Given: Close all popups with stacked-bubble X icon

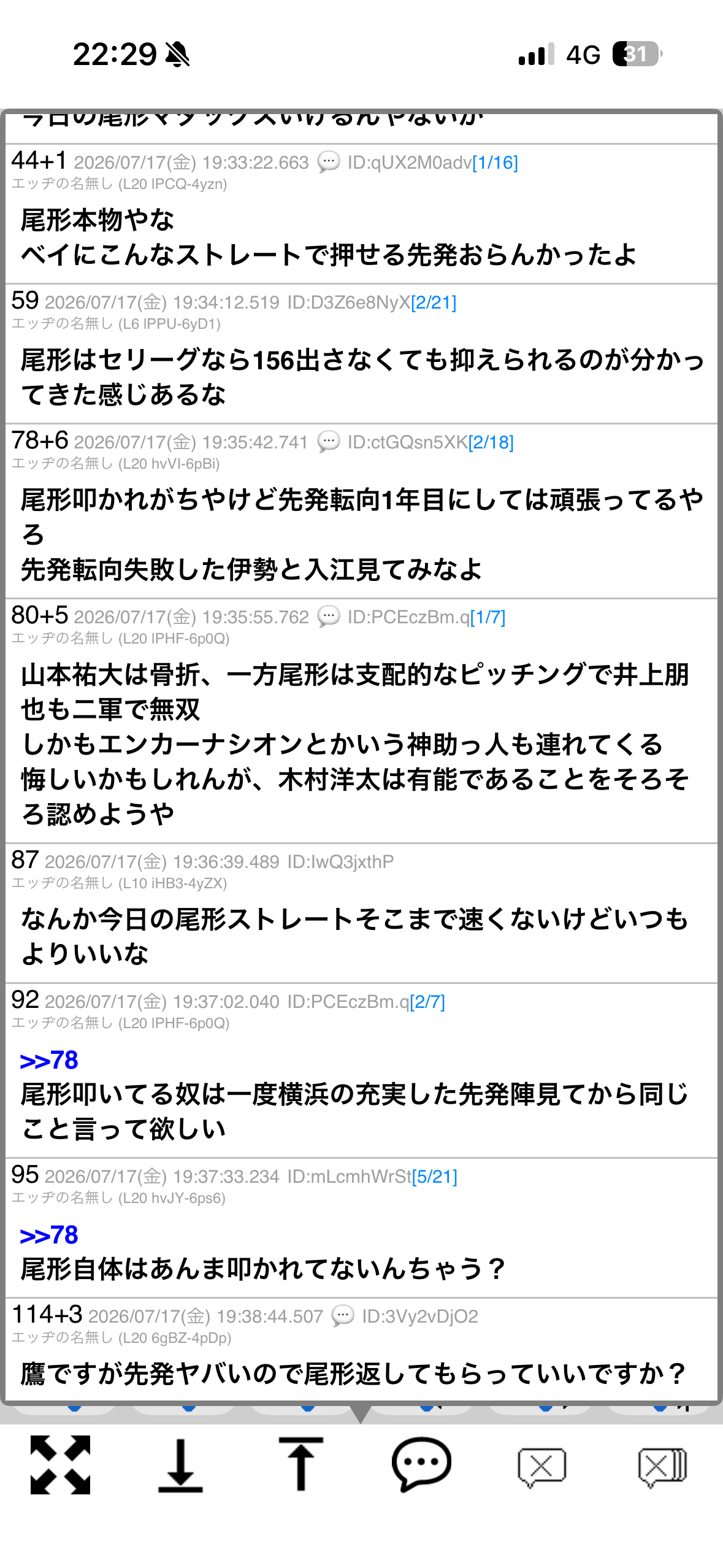Looking at the screenshot, I should (662, 1467).
